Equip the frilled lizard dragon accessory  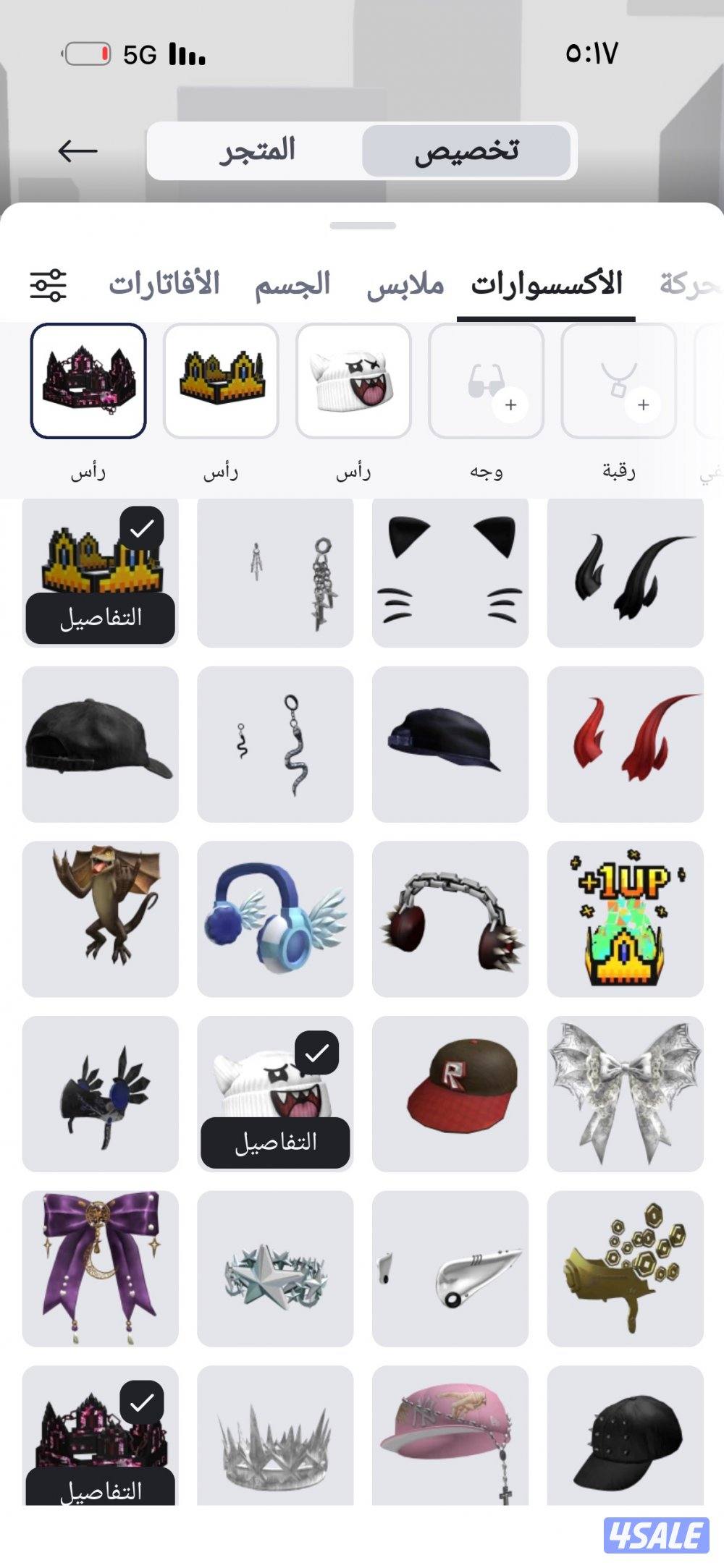click(101, 919)
